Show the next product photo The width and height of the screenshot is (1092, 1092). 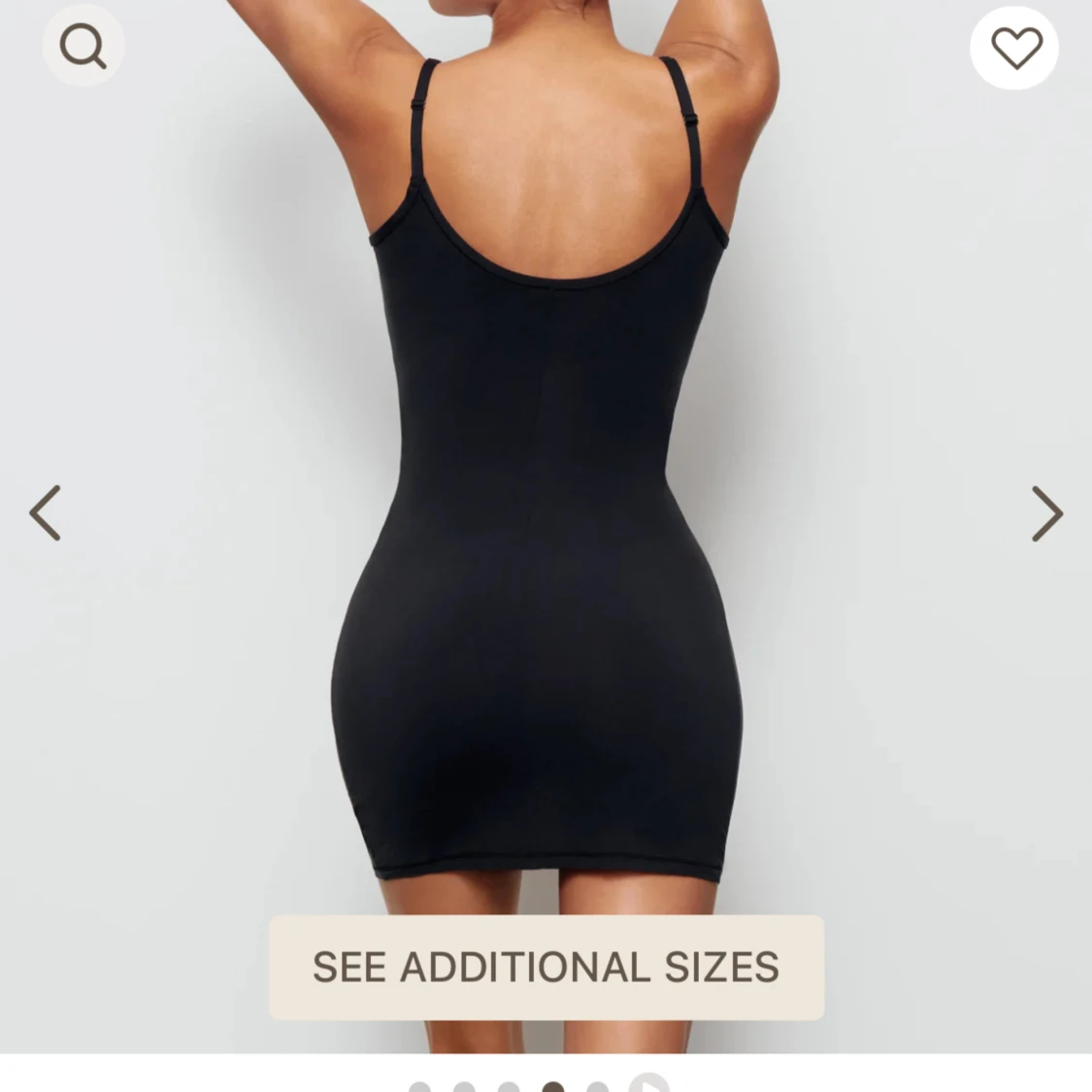[1046, 513]
